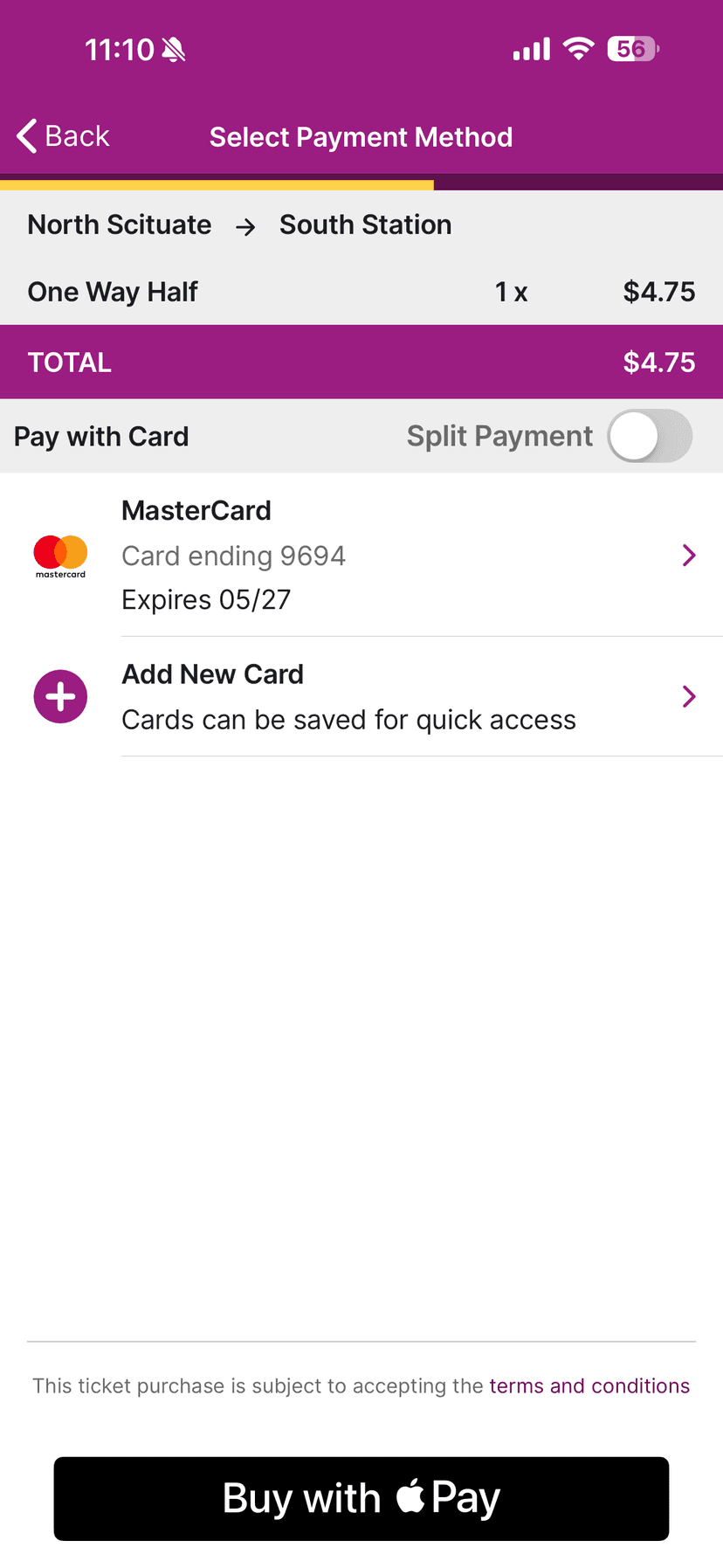Open Add New Card via its chevron

pos(689,696)
